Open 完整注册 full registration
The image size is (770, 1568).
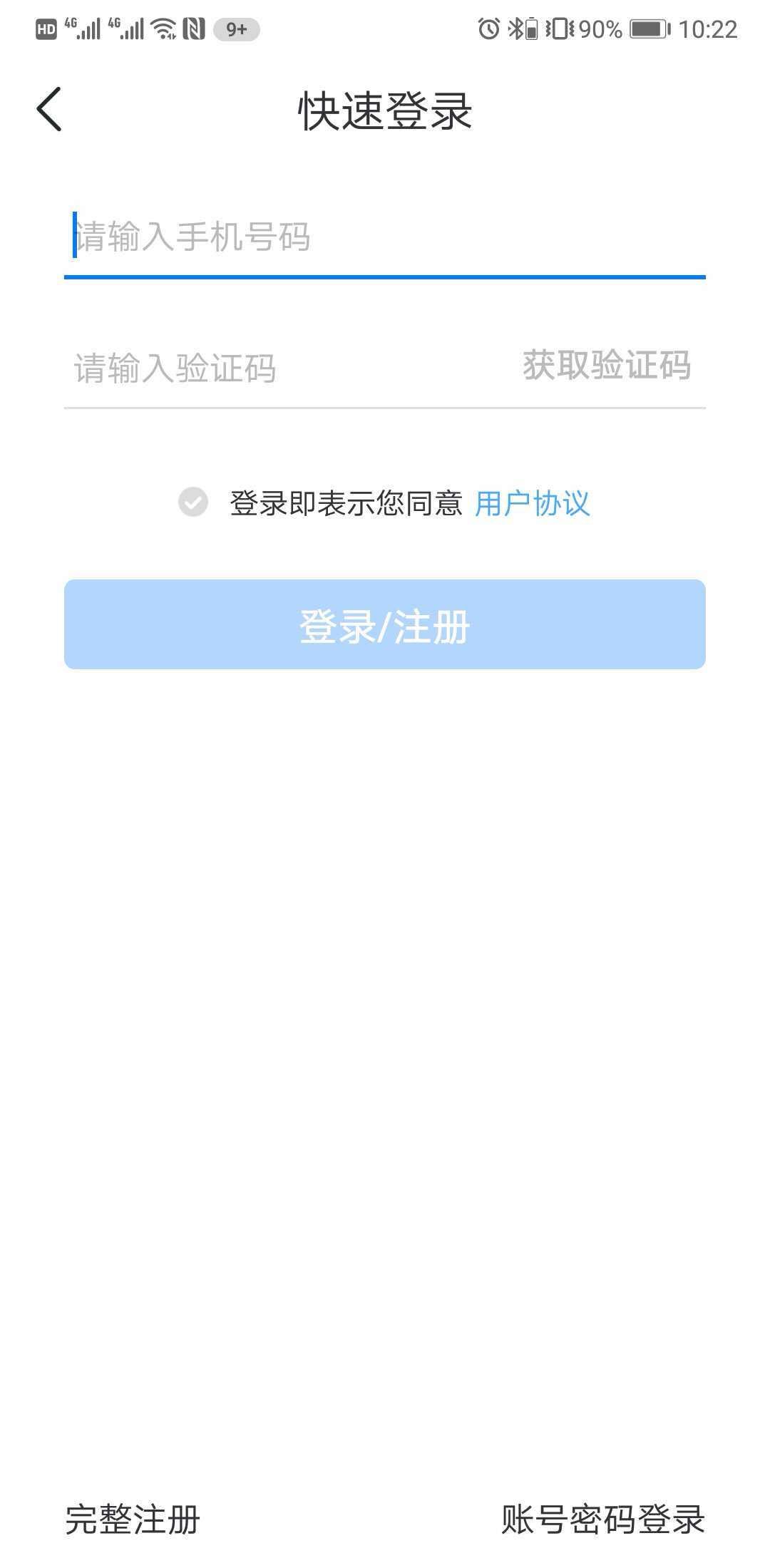coord(133,1519)
